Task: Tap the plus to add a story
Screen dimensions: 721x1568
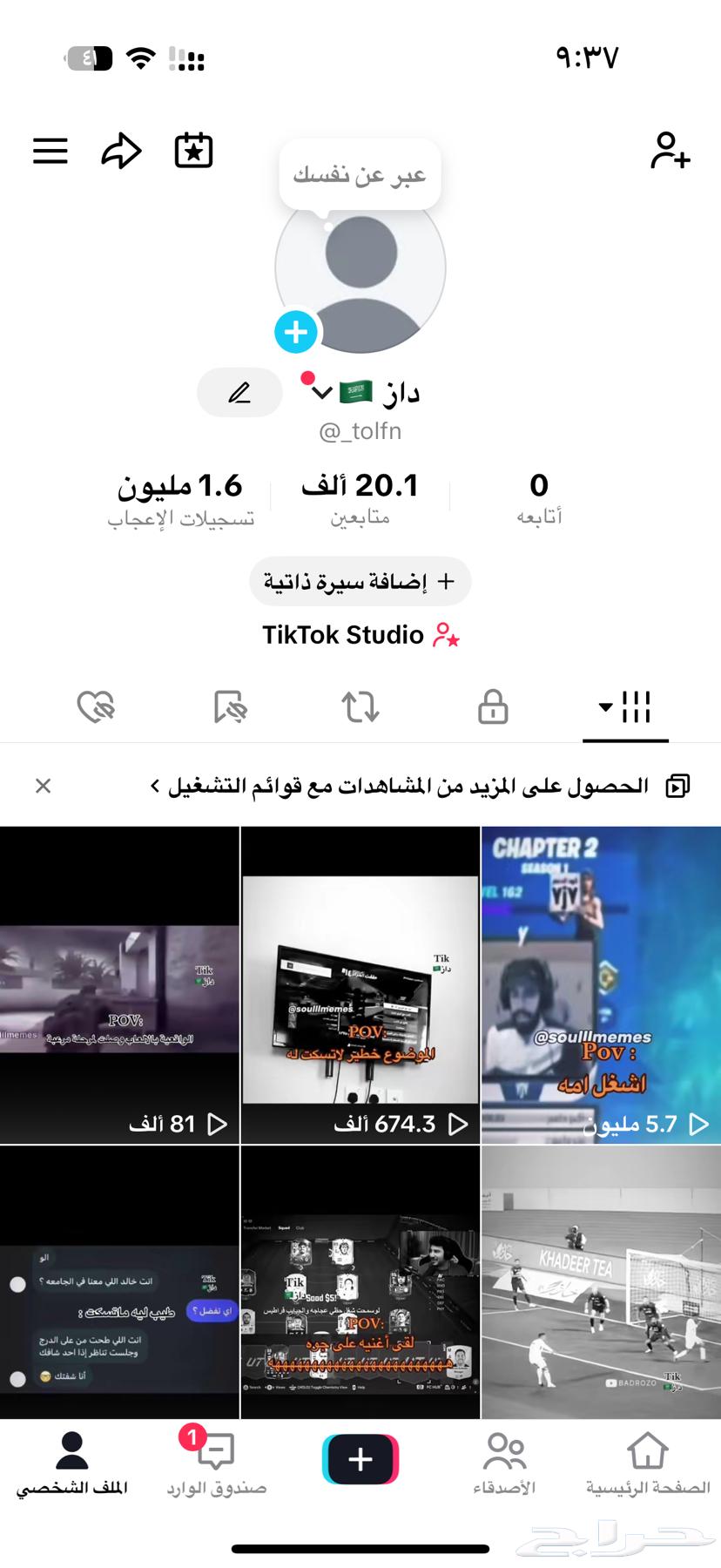Action: pos(296,332)
